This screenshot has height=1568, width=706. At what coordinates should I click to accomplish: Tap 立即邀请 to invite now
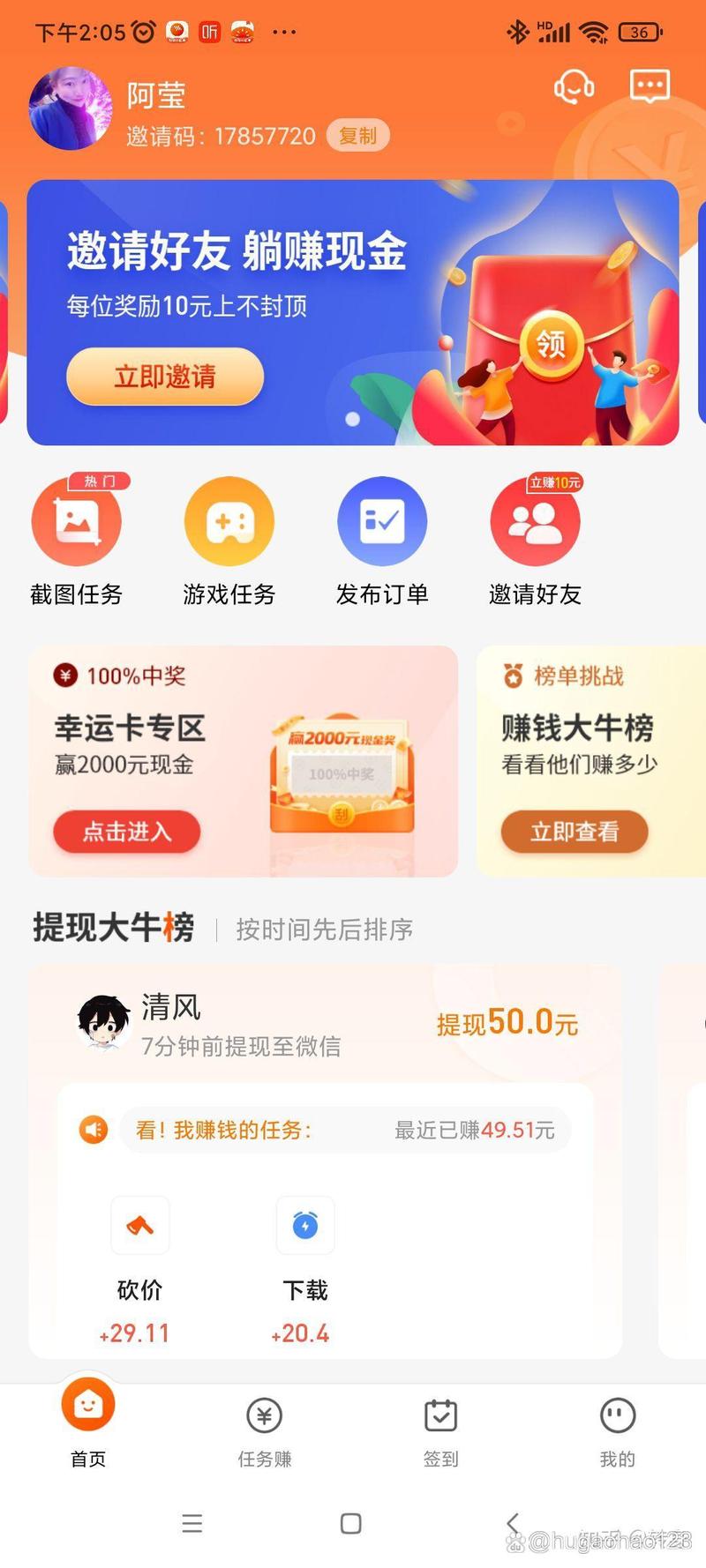[164, 377]
